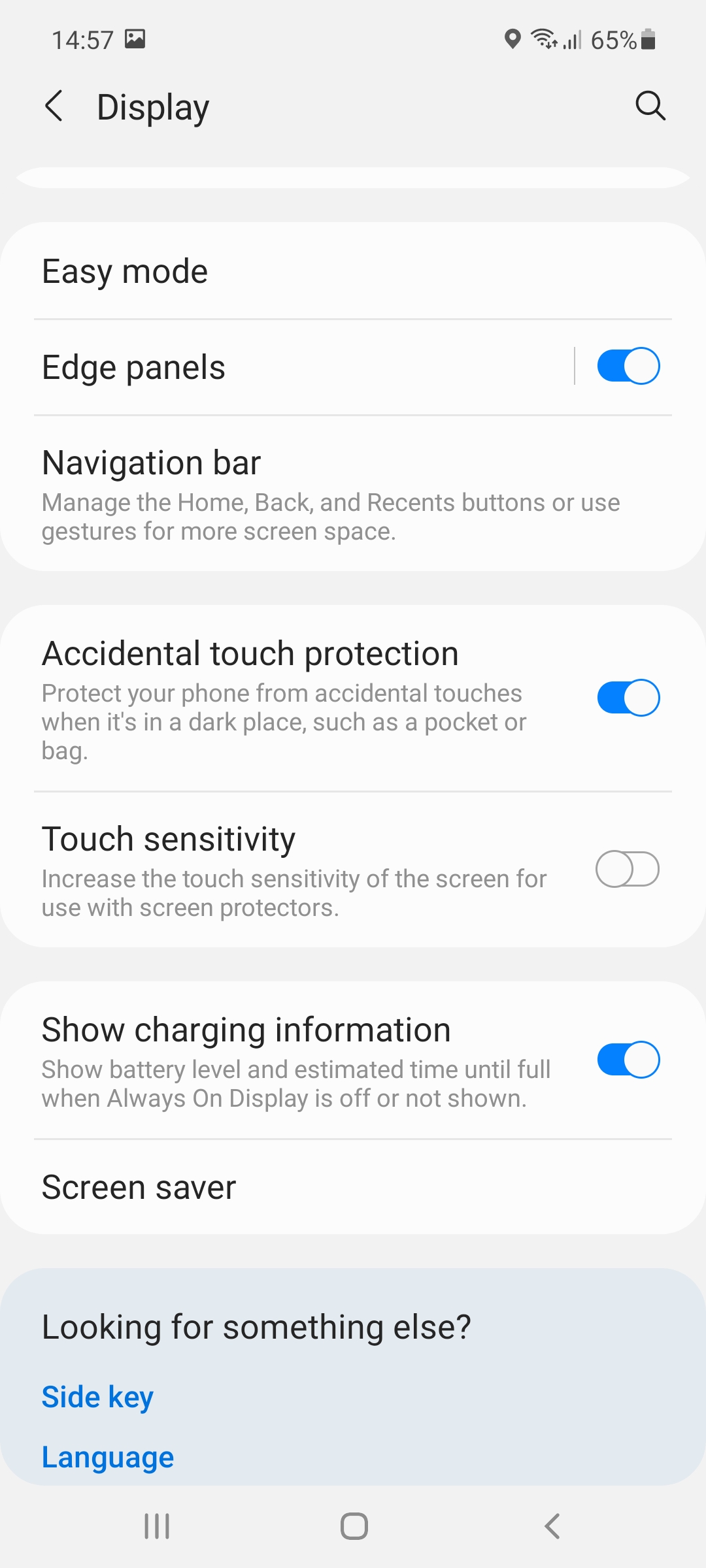Follow the Language link
This screenshot has height=1568, width=706.
pyautogui.click(x=108, y=1458)
